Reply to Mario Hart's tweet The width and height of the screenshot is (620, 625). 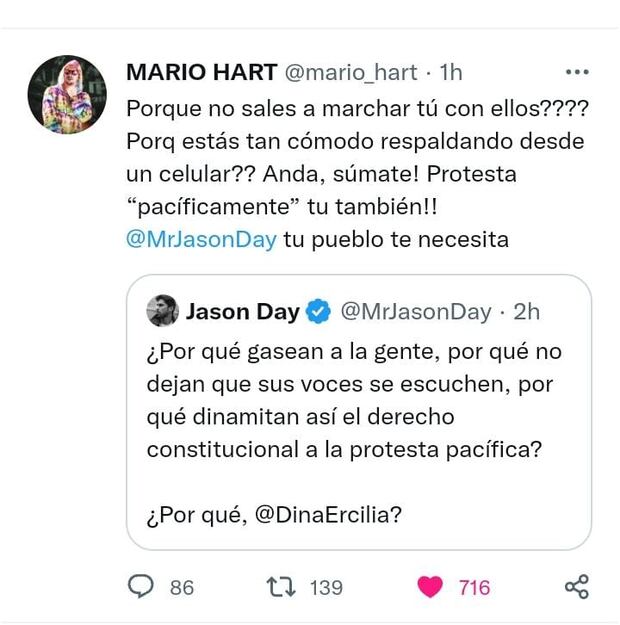point(143,586)
